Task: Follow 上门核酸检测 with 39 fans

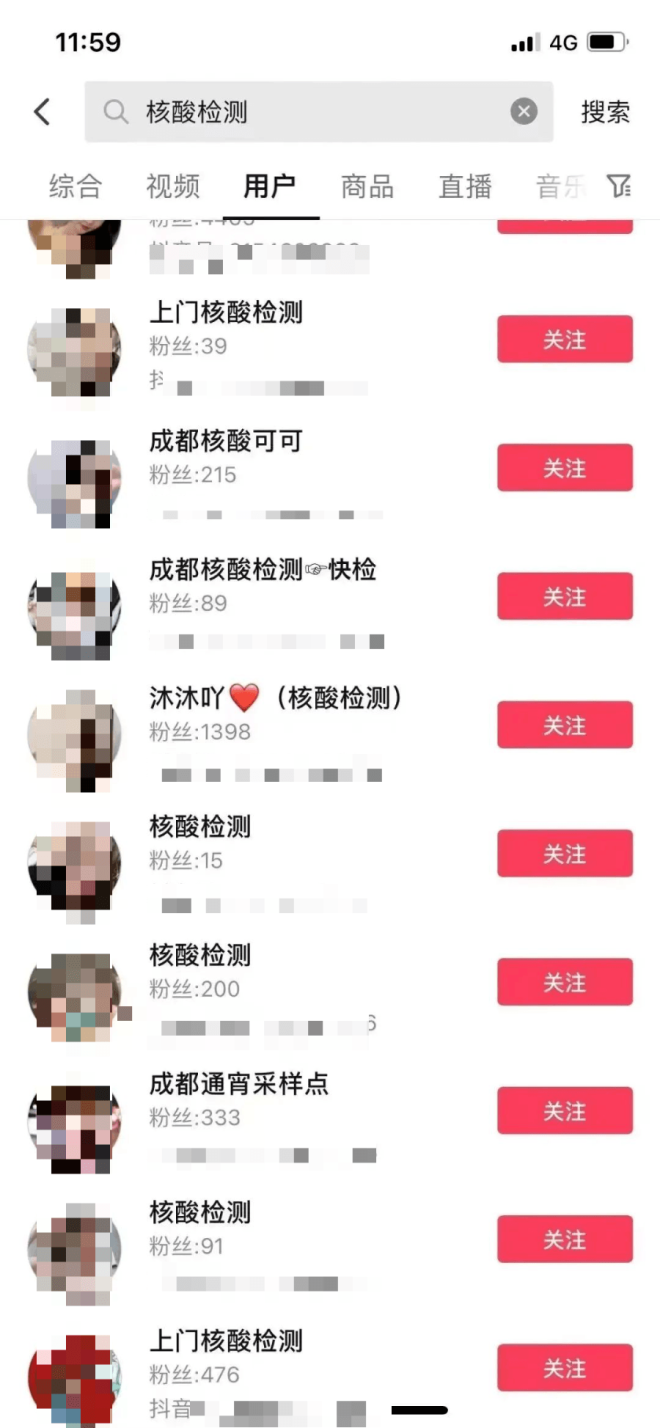Action: tap(564, 340)
